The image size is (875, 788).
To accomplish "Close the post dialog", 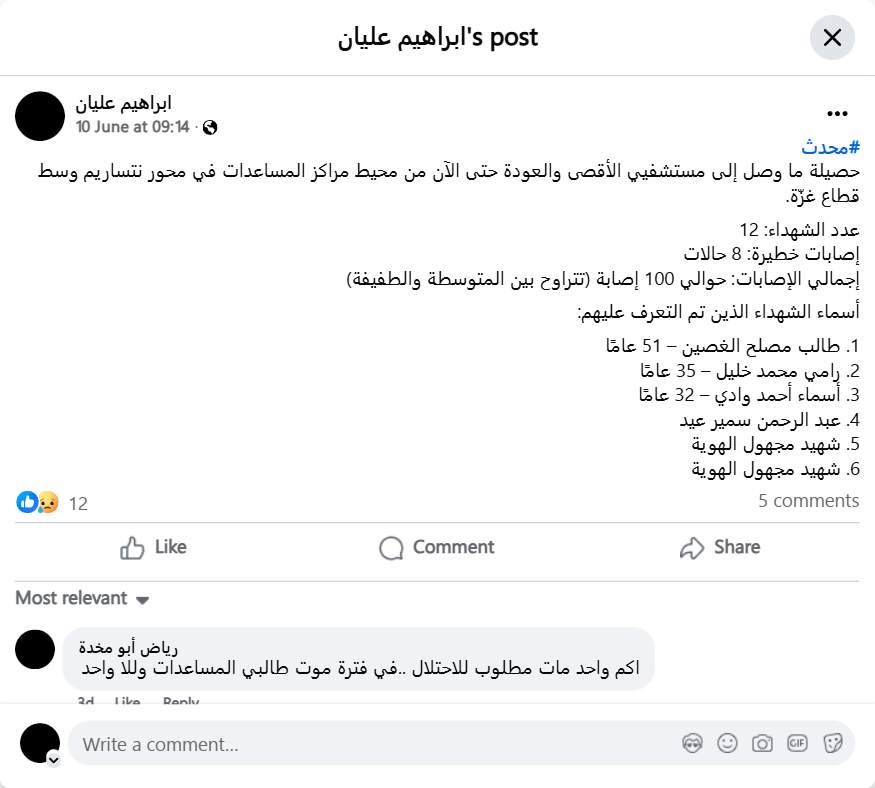I will 832,38.
